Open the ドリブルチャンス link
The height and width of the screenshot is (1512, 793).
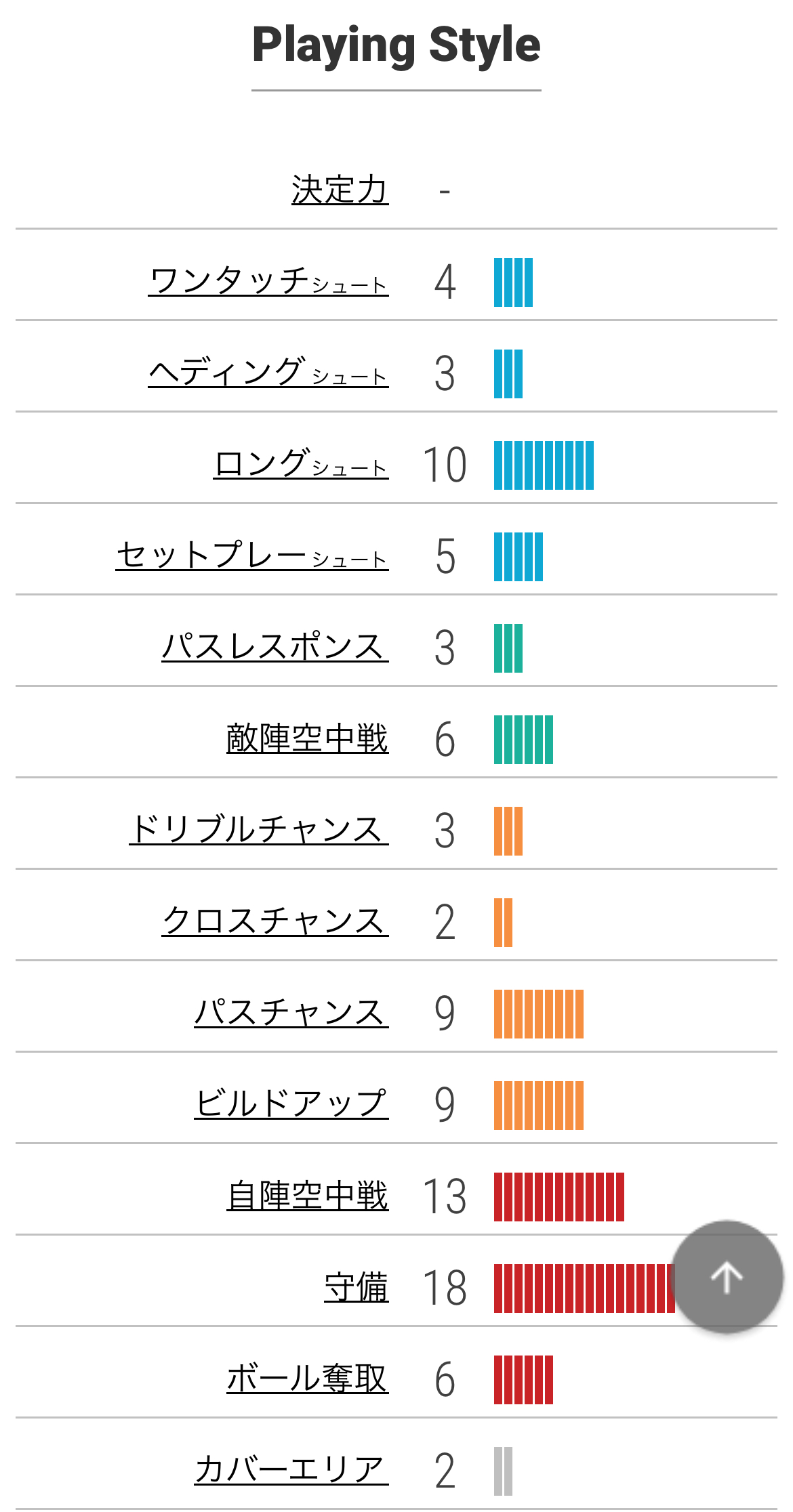[259, 830]
